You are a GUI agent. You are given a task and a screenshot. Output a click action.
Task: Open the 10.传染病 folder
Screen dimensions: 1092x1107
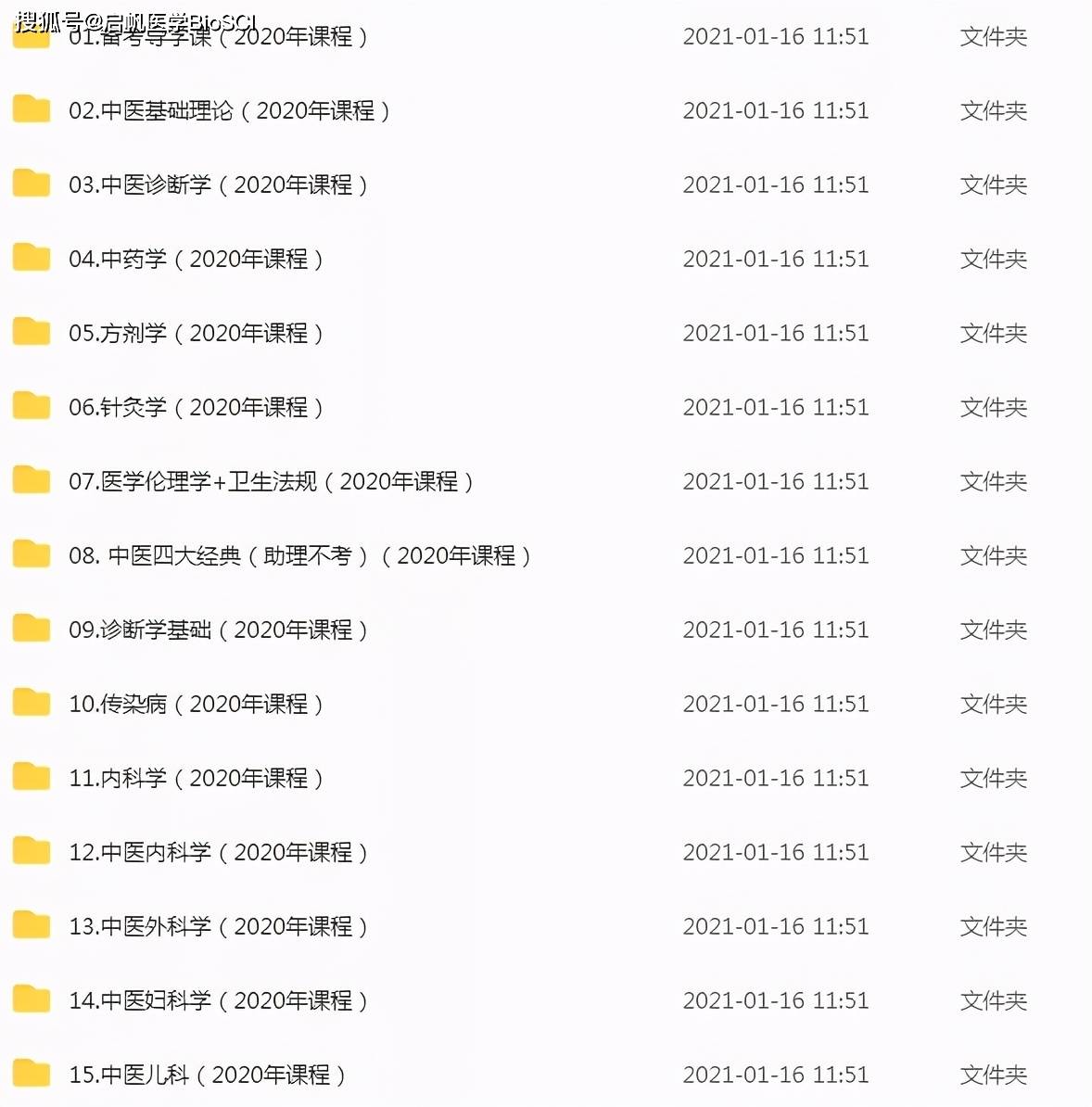[x=195, y=705]
